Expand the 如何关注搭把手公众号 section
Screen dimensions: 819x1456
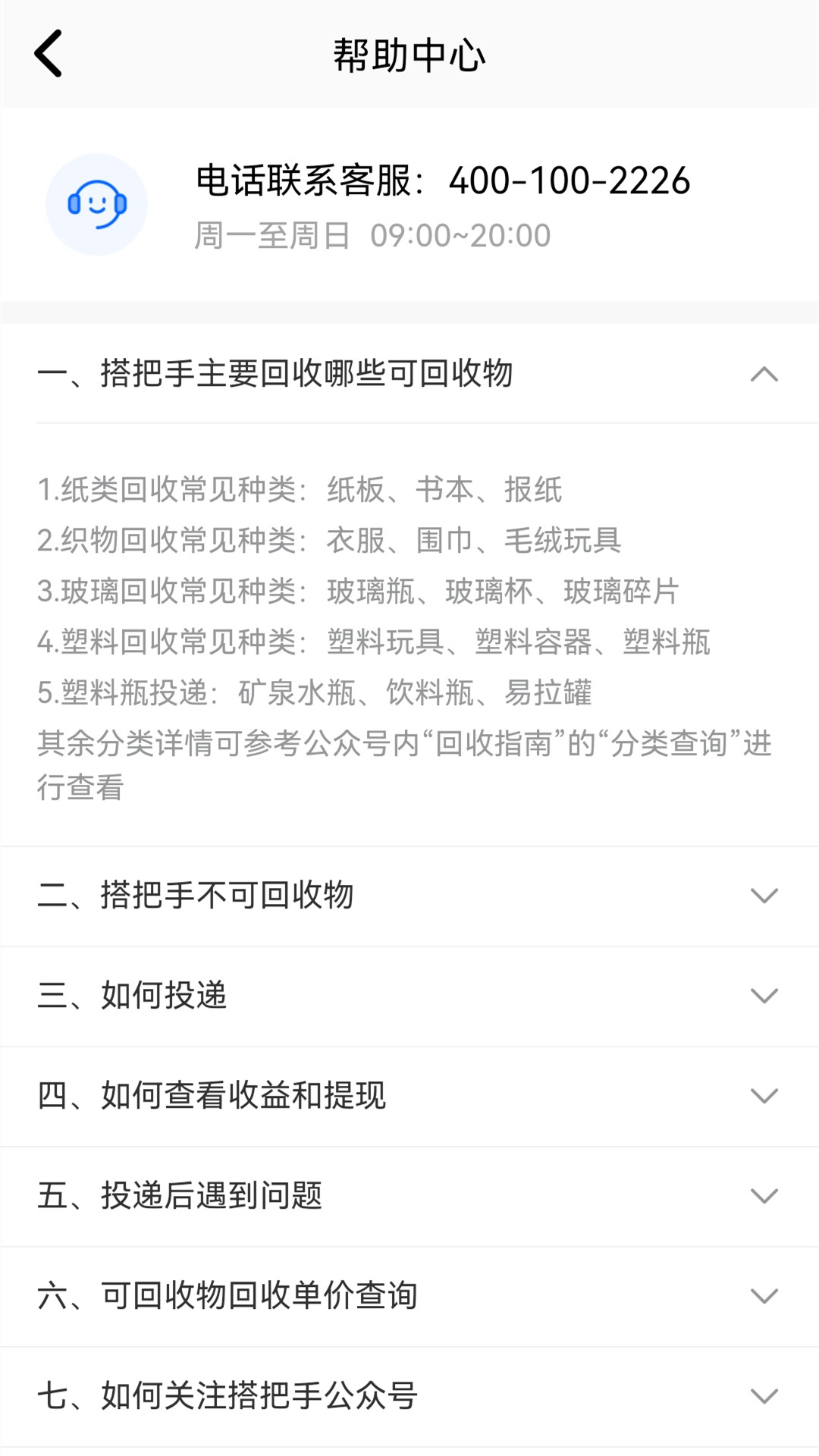409,1396
